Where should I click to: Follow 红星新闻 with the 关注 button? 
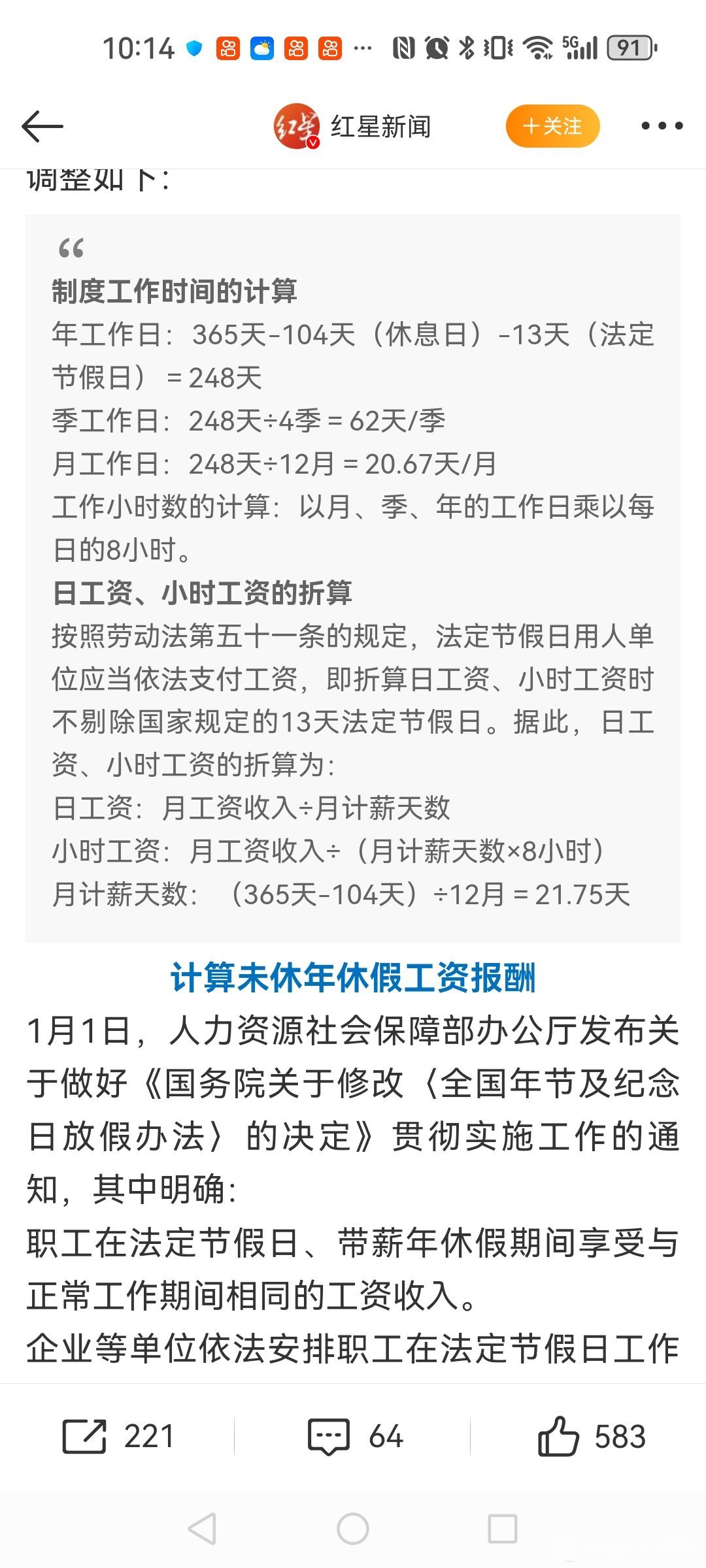point(552,126)
